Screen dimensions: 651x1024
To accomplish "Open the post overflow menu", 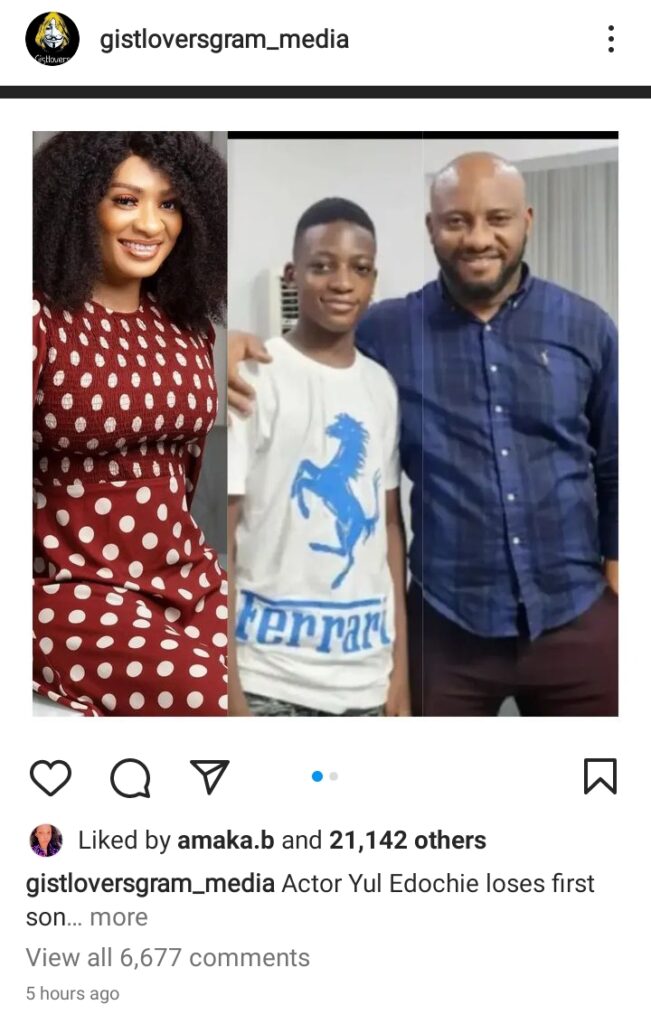I will (x=610, y=40).
